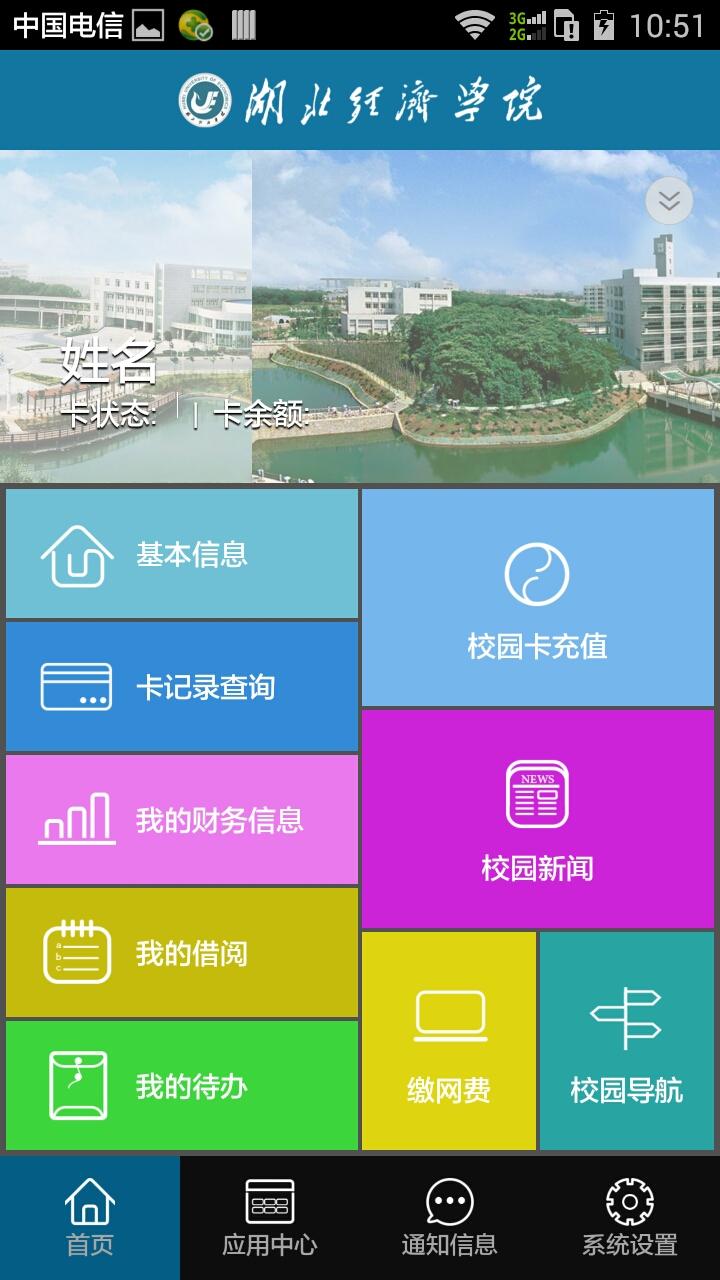
Task: Tap the 卡余额 balance text
Action: [x=262, y=413]
